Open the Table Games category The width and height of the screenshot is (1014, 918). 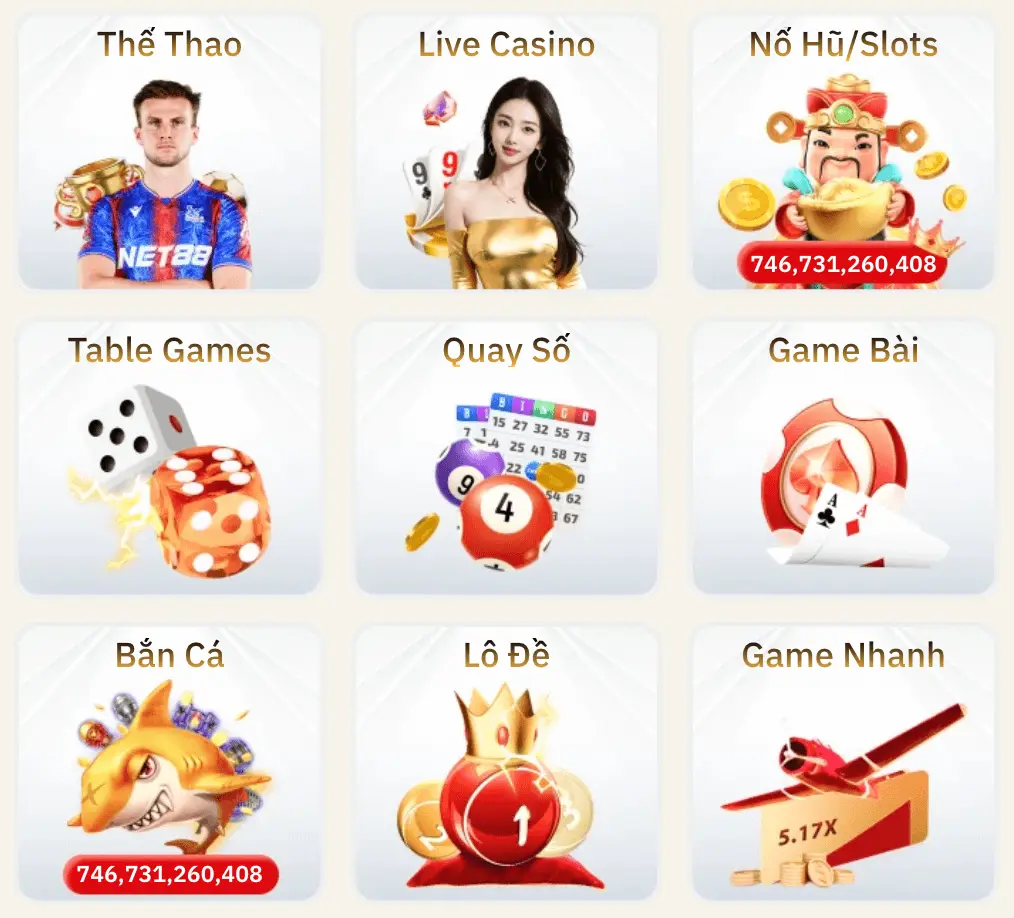(169, 458)
